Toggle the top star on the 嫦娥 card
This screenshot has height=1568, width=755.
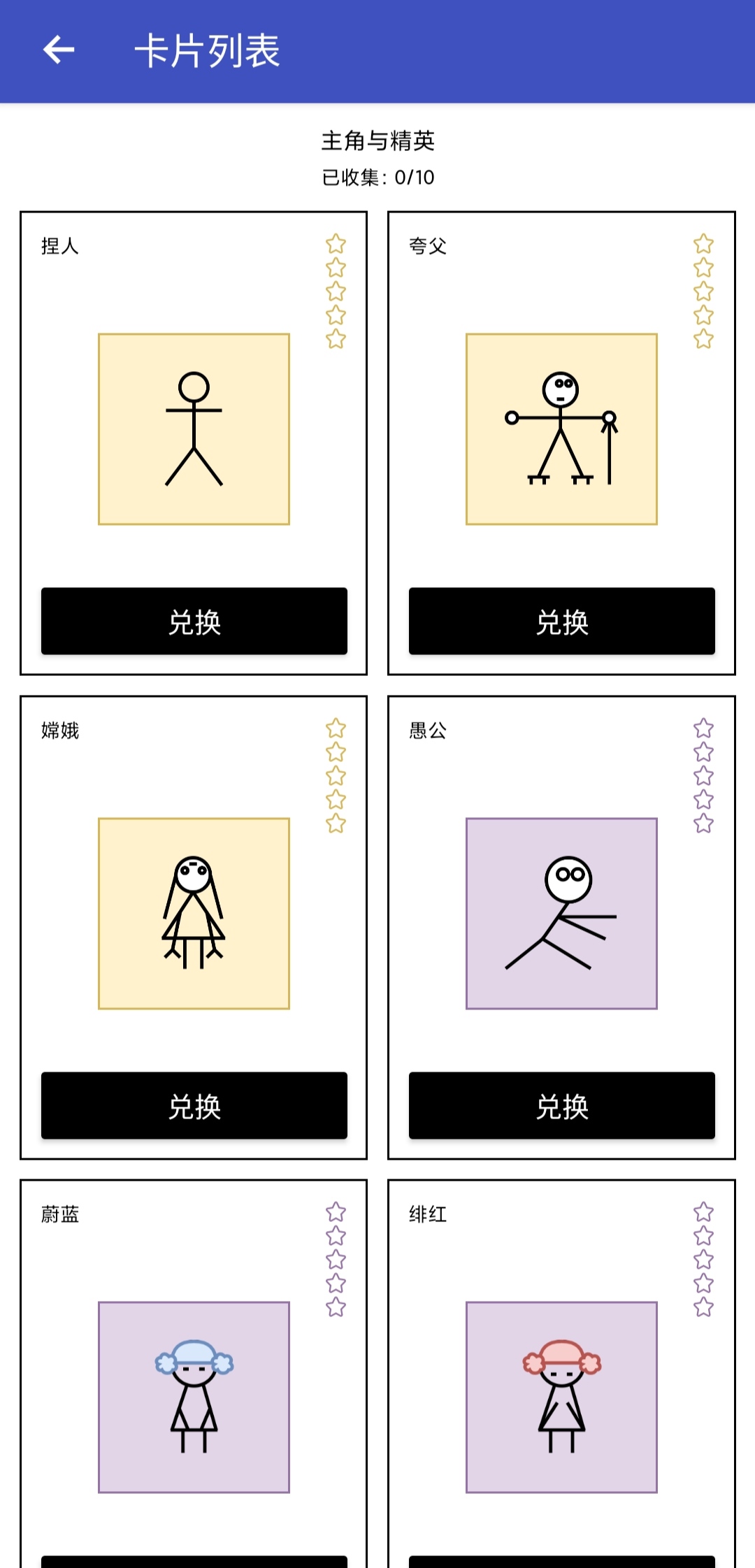click(x=336, y=728)
